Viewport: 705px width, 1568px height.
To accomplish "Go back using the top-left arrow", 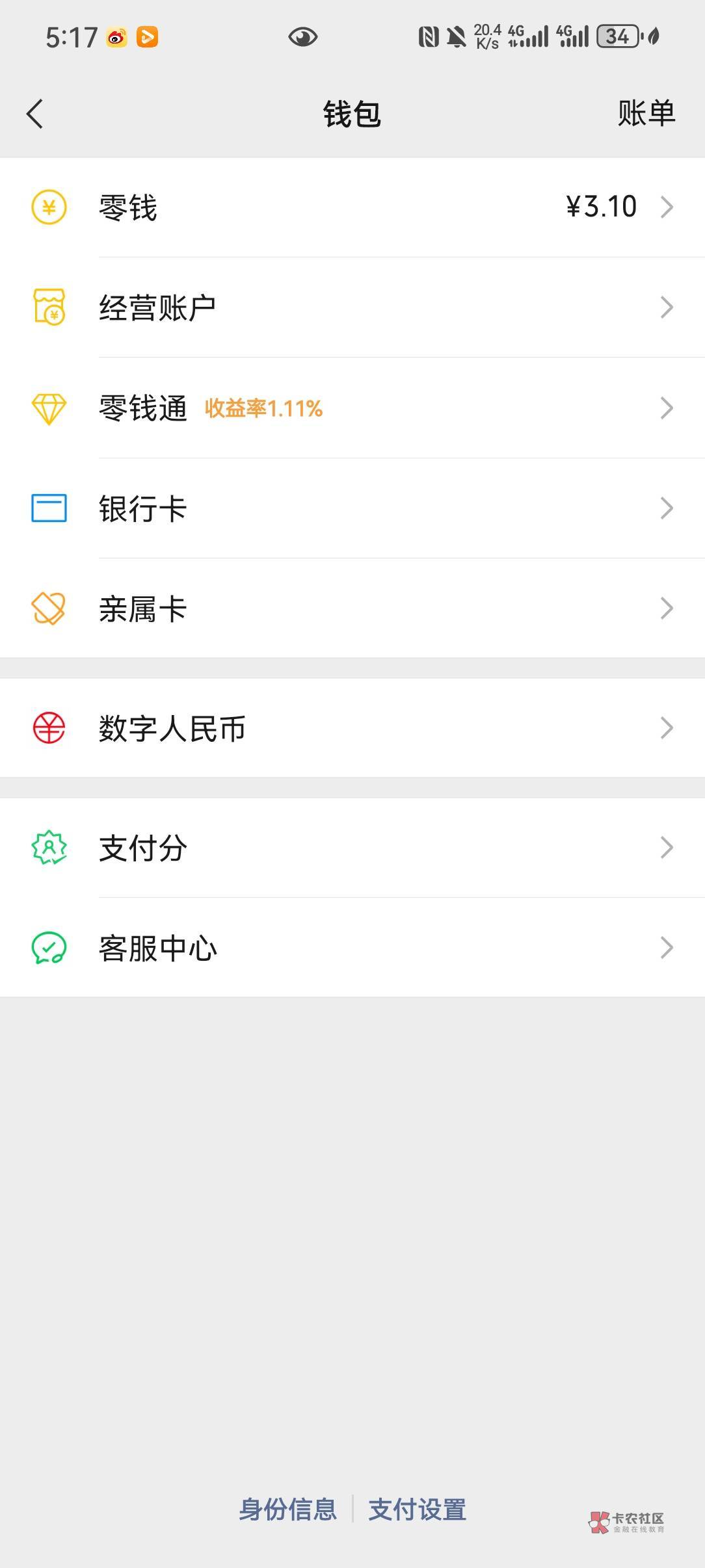I will [x=35, y=114].
